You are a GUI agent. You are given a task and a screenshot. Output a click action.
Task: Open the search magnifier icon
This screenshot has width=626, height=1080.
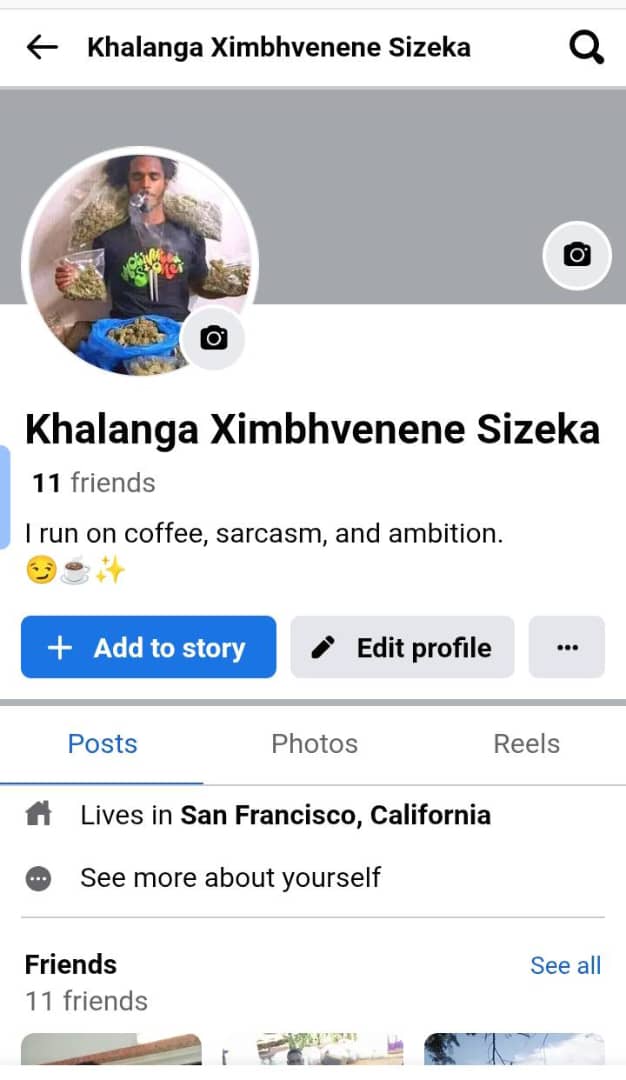click(586, 46)
